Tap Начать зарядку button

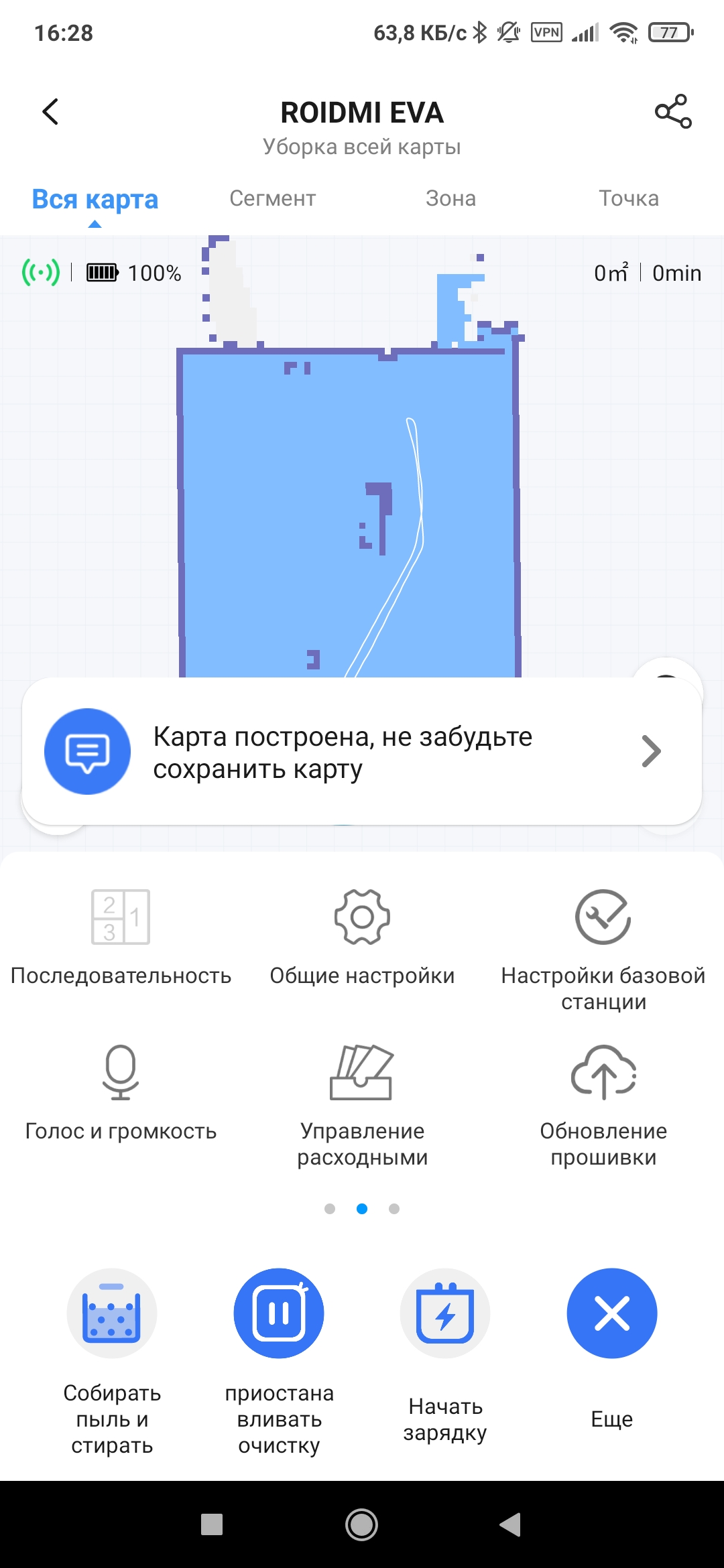(x=445, y=1313)
